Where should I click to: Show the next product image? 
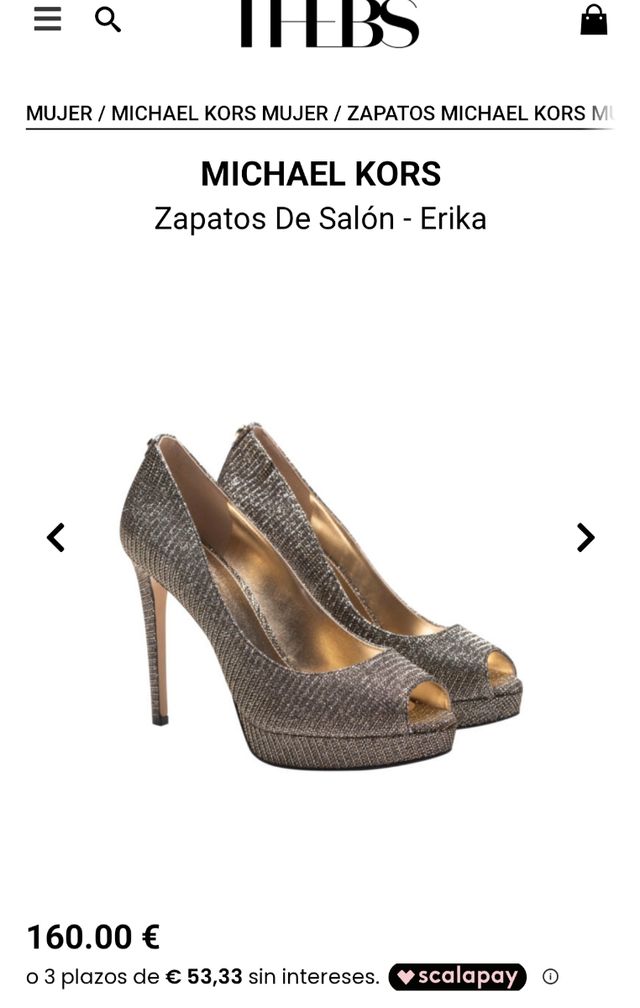[x=585, y=538]
